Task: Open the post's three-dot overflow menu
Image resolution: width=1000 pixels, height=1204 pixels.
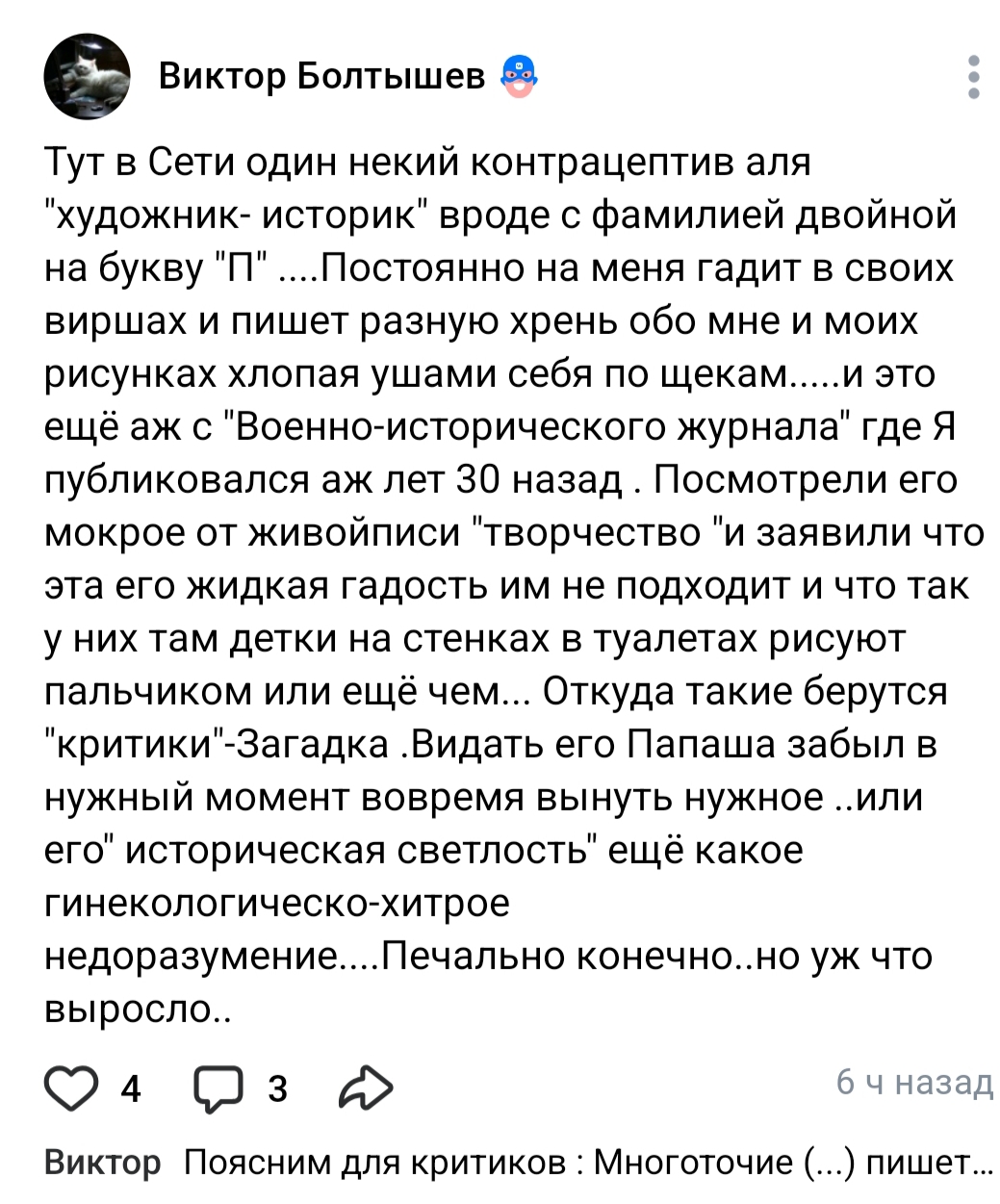Action: pos(973,76)
